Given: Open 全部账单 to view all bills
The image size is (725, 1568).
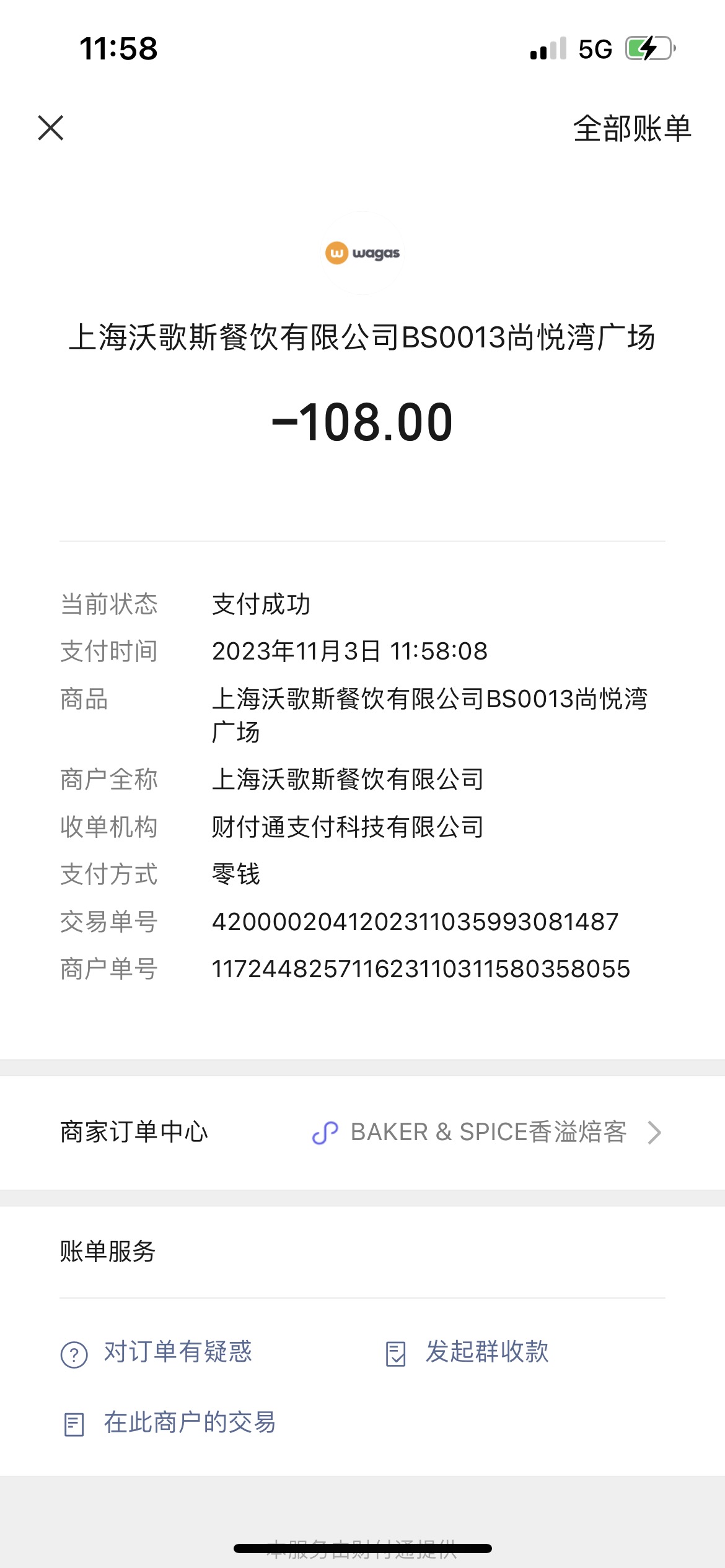Looking at the screenshot, I should [632, 129].
